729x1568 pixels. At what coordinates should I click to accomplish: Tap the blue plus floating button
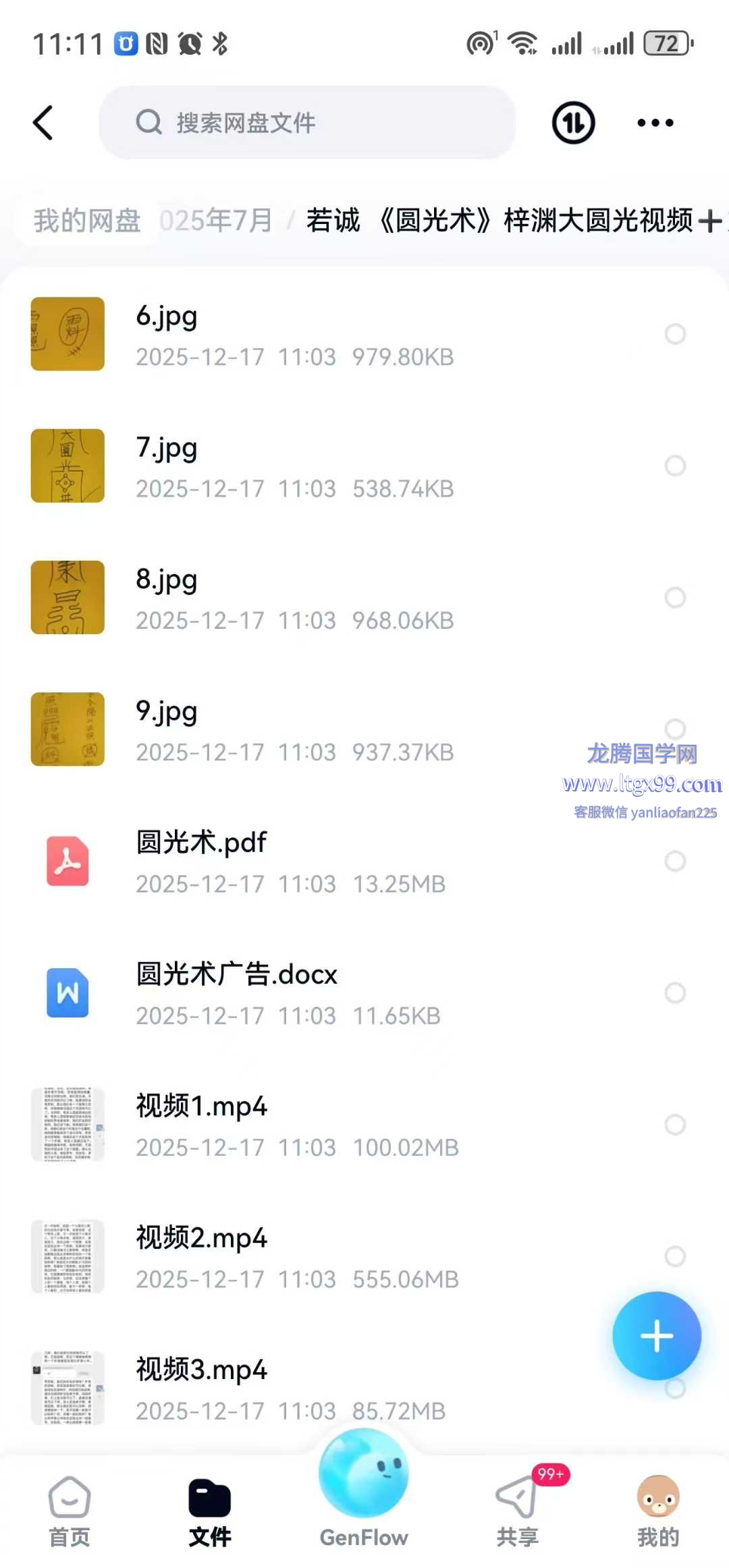pos(656,1336)
